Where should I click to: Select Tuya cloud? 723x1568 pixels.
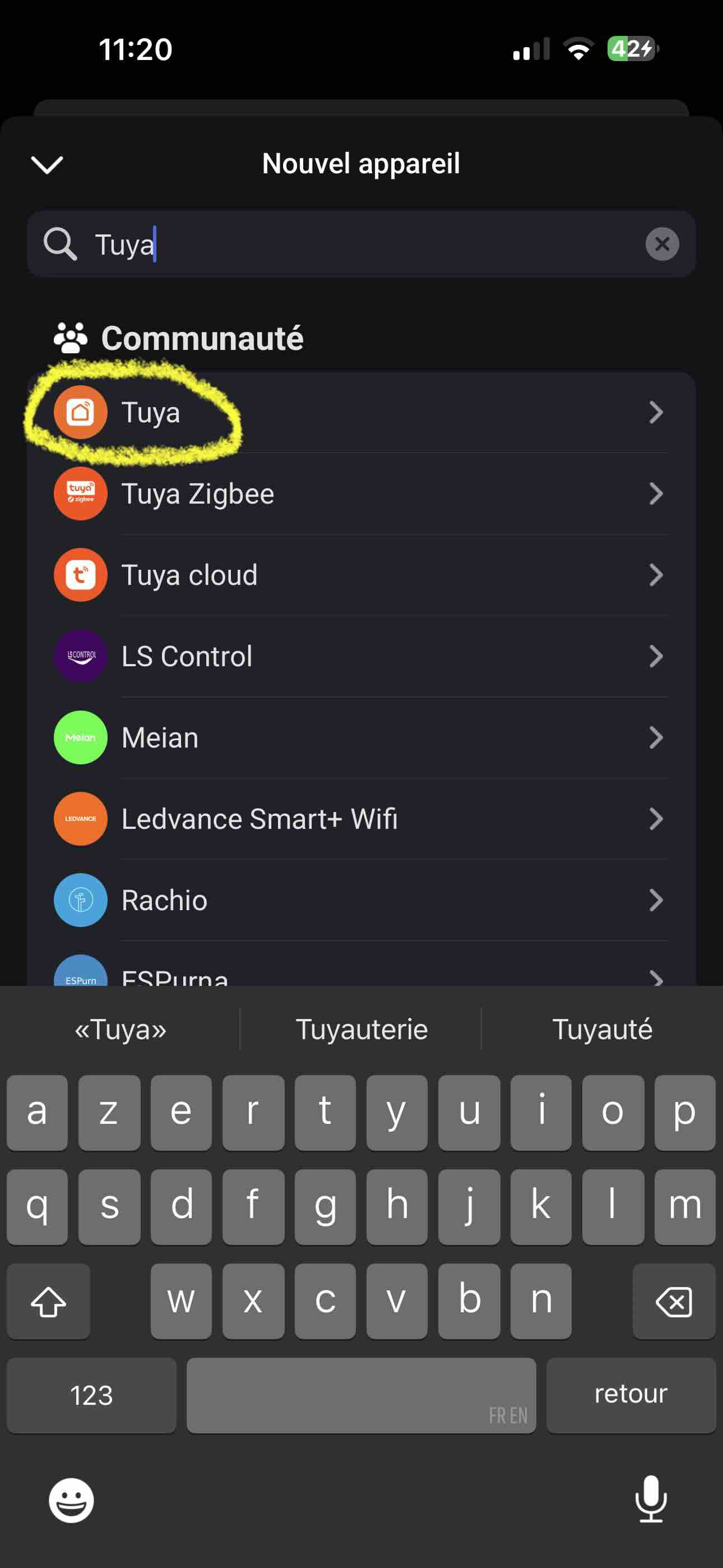[361, 575]
